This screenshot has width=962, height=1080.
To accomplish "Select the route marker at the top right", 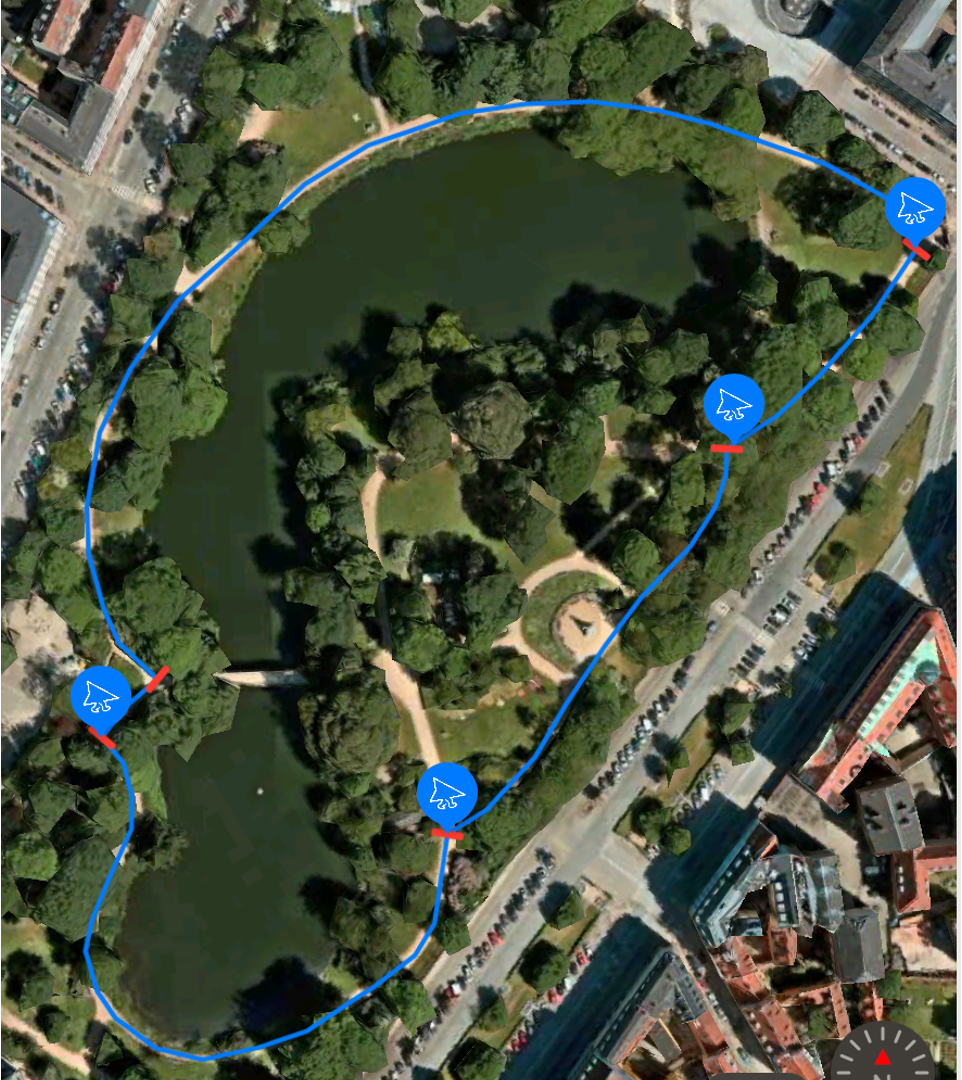I will coord(915,207).
